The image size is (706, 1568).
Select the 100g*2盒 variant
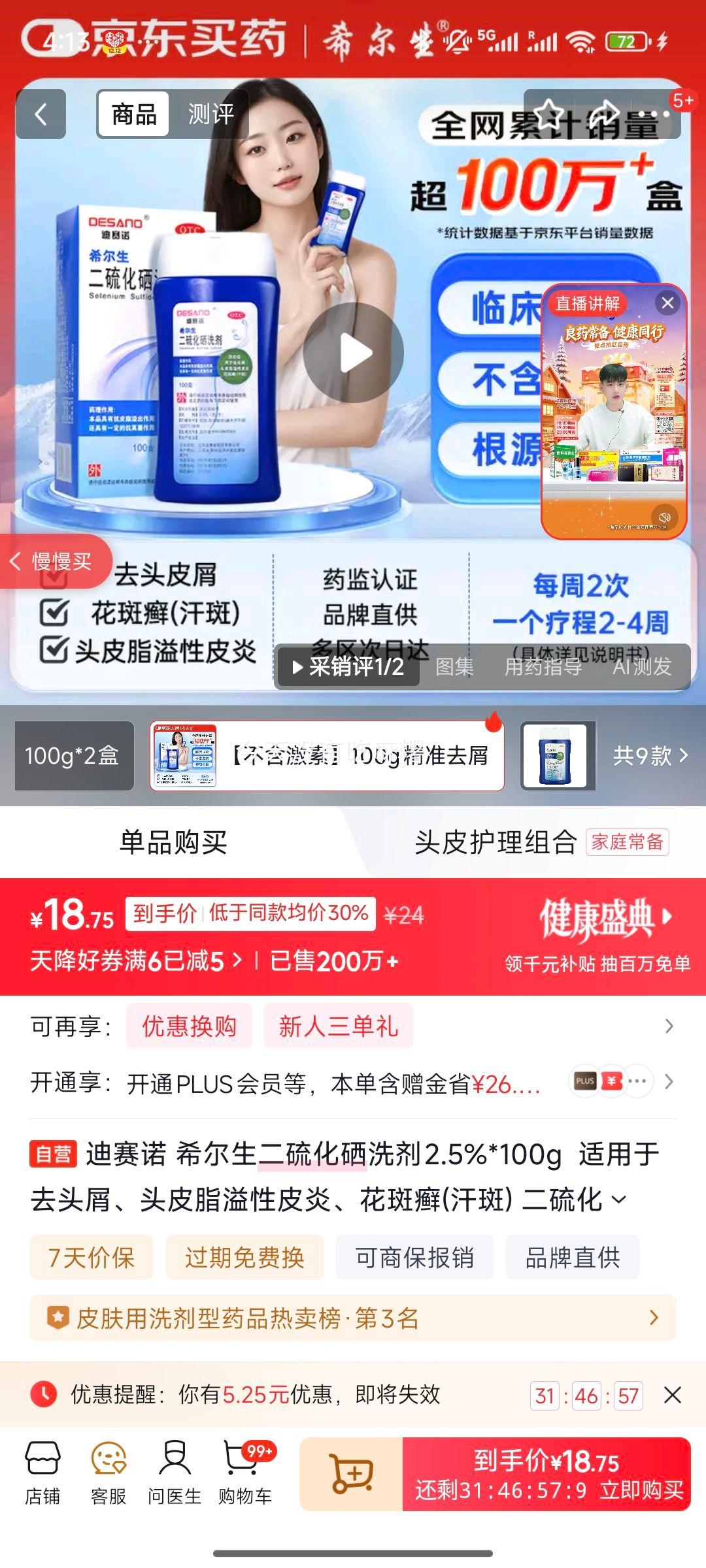click(72, 755)
